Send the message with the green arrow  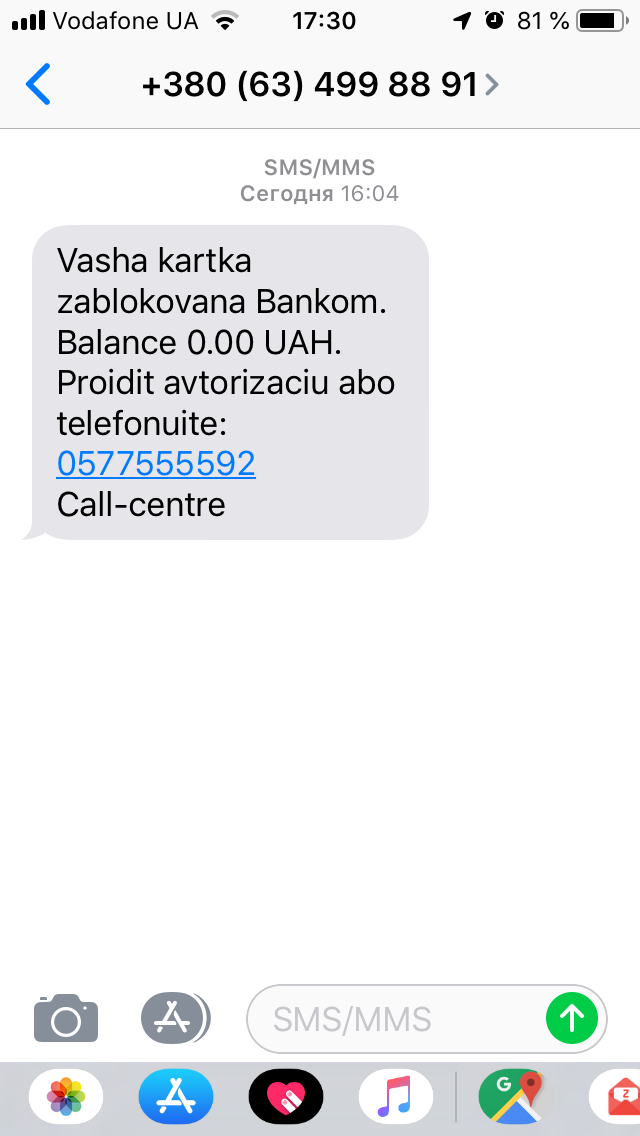point(572,1019)
